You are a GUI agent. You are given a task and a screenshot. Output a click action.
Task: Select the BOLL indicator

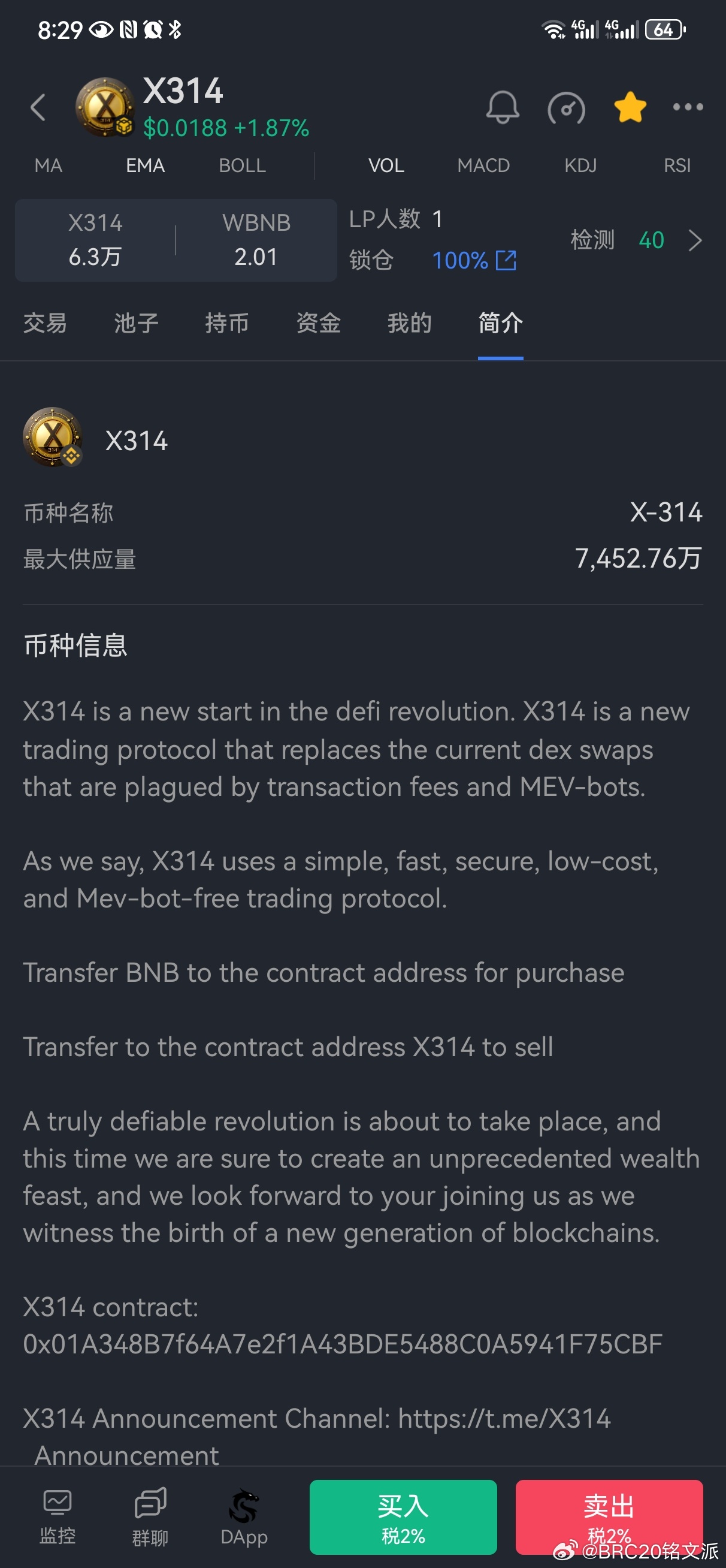[242, 165]
